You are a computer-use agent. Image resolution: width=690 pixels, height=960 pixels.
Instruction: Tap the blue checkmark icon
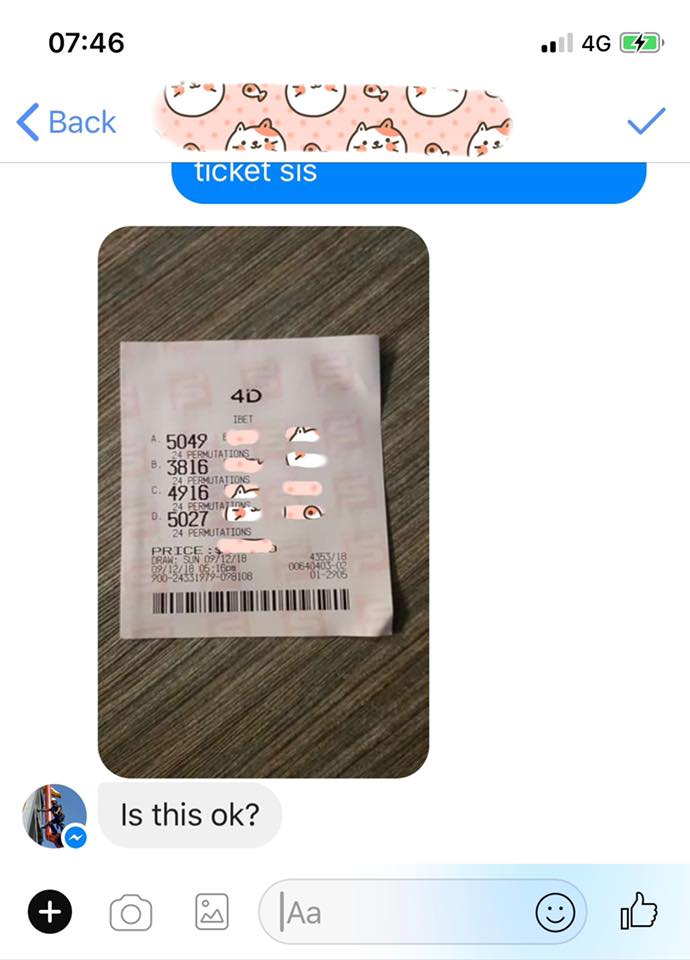click(x=646, y=122)
